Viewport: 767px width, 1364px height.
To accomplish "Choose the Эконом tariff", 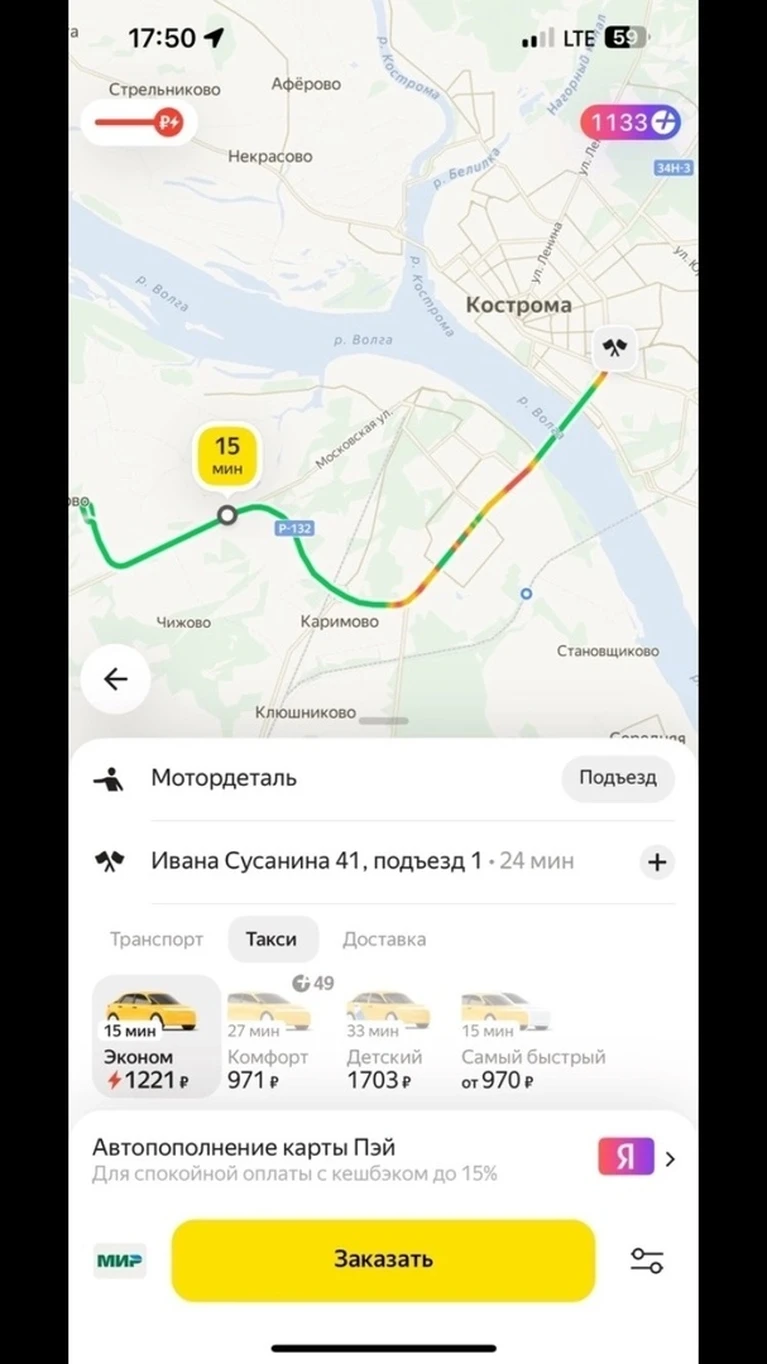I will click(156, 1036).
